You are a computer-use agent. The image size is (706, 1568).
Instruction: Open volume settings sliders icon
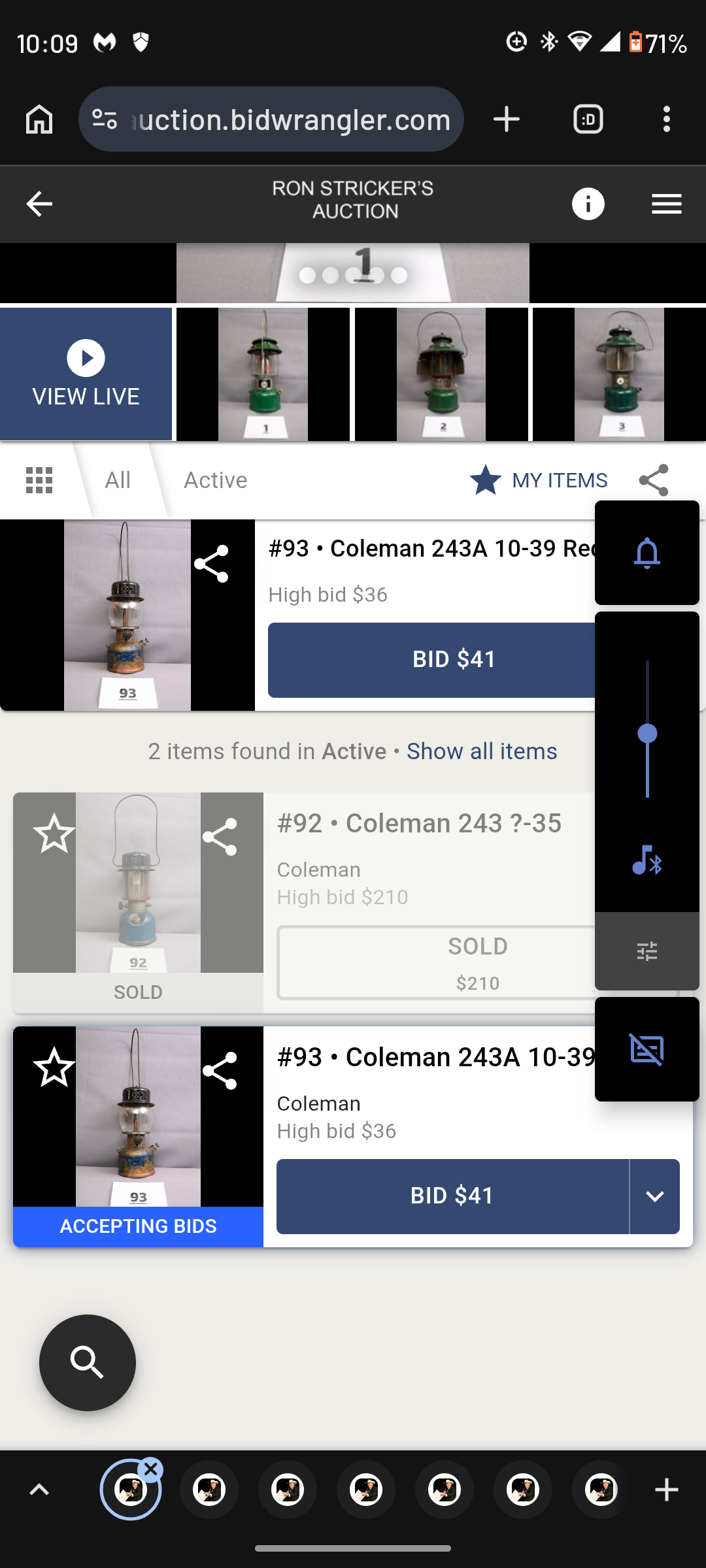[x=647, y=951]
